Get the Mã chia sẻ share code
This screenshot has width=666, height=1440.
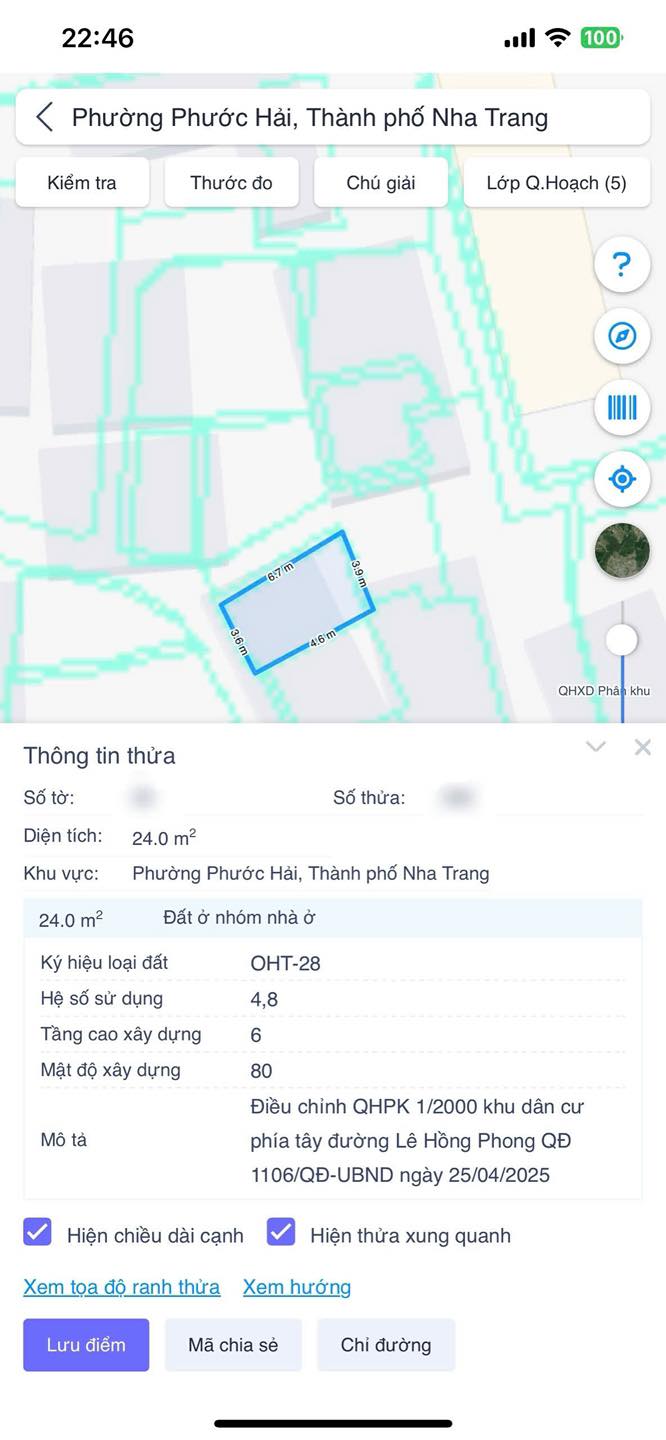pyautogui.click(x=233, y=1345)
